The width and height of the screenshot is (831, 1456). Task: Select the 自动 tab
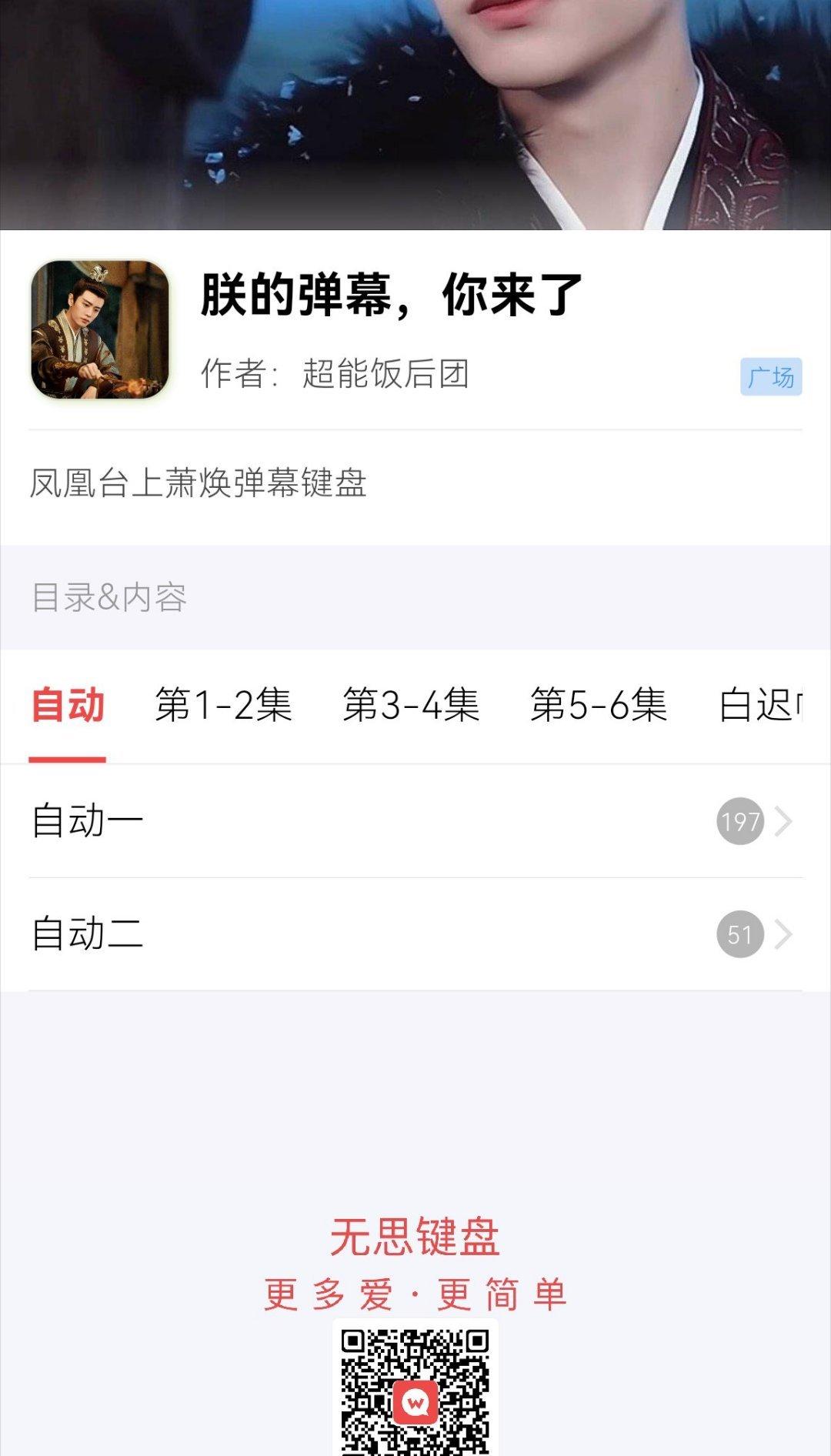(68, 706)
